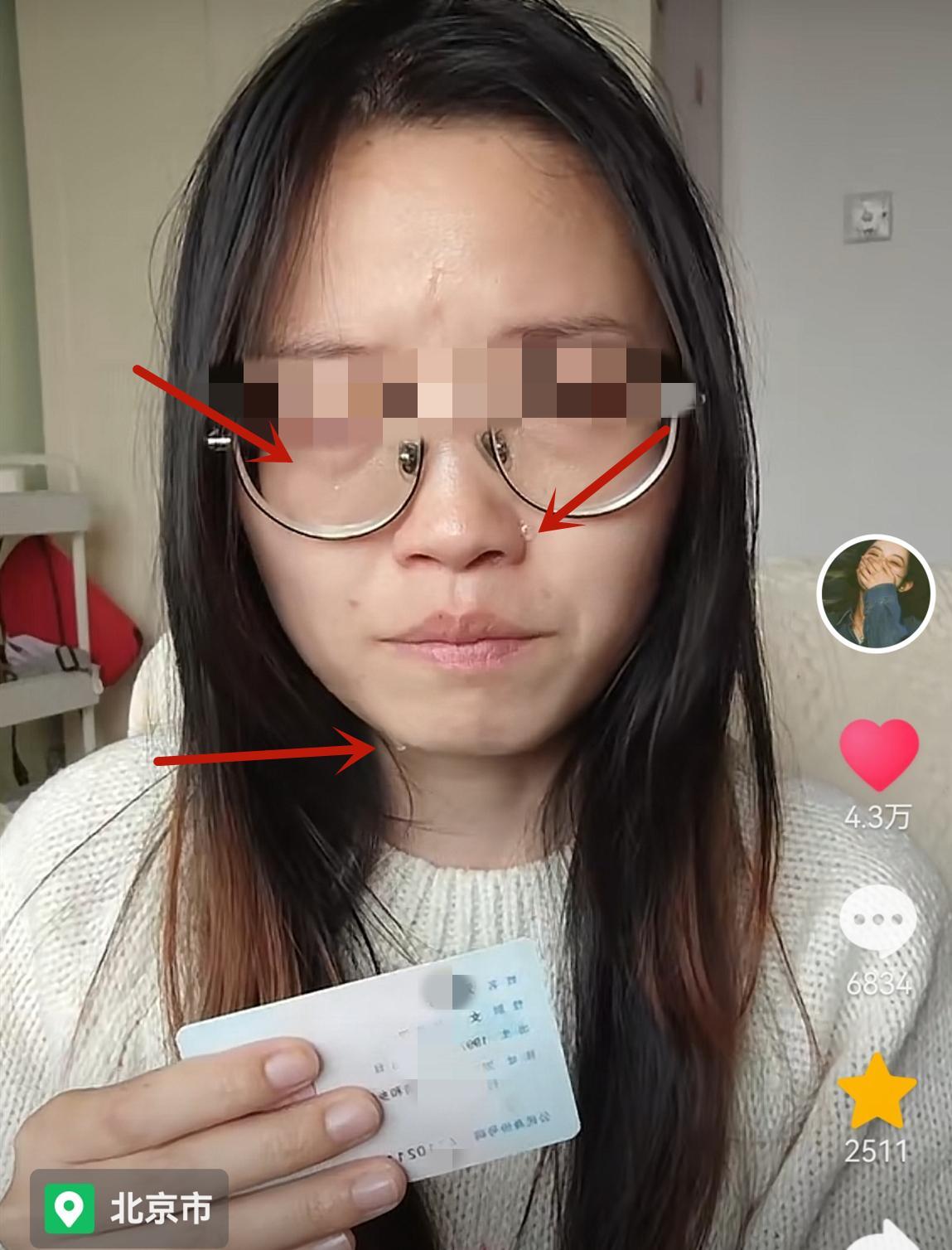The image size is (952, 1250).
Task: Open the 北京市 location tag
Action: tap(130, 1209)
